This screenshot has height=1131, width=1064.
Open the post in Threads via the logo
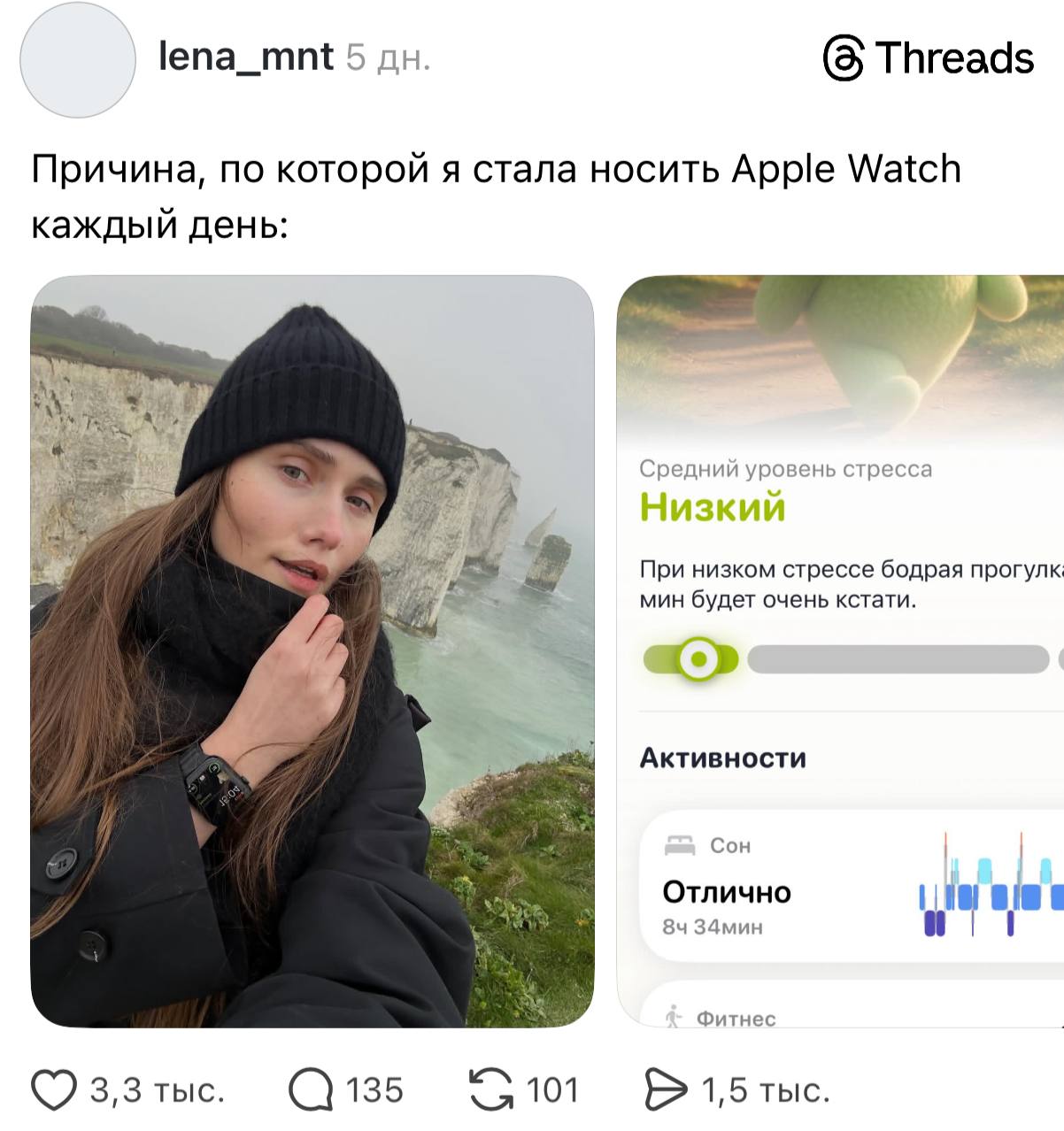(x=929, y=58)
